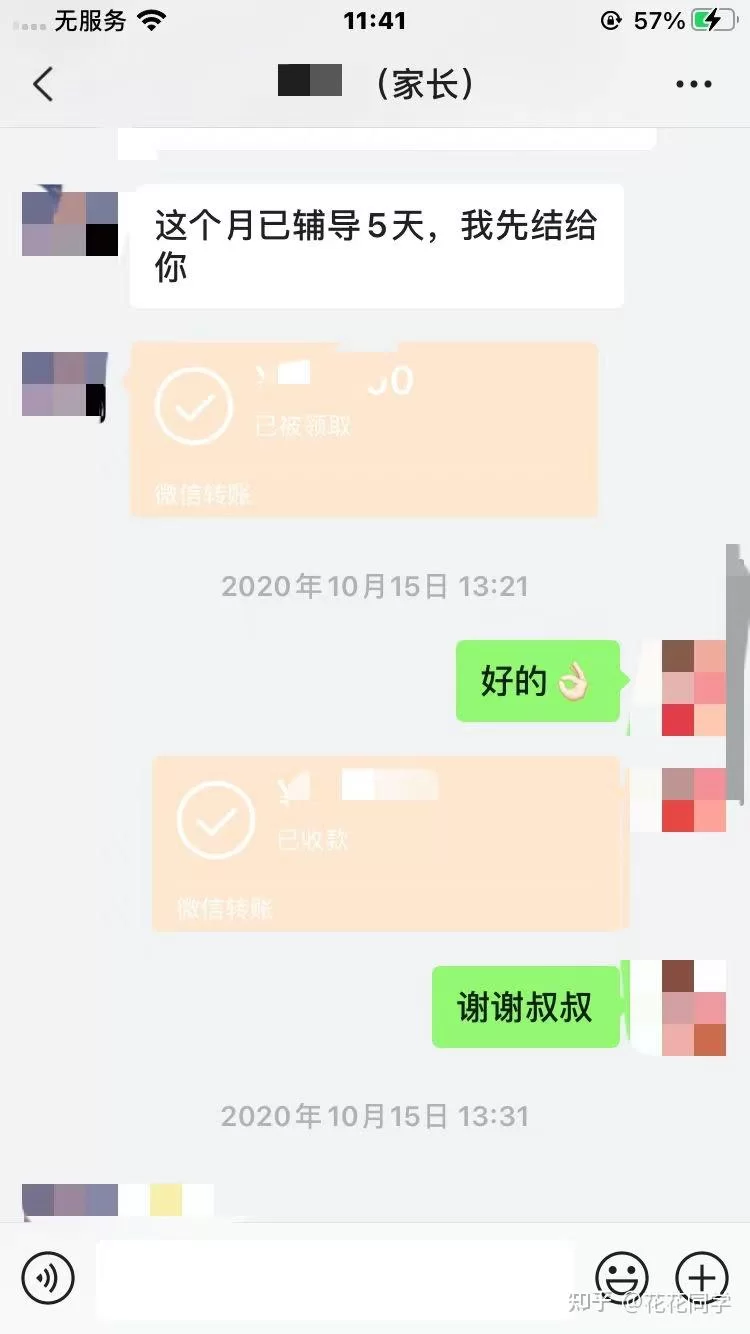Open the received transfer marked 已被领取
The width and height of the screenshot is (750, 1334).
coord(364,430)
